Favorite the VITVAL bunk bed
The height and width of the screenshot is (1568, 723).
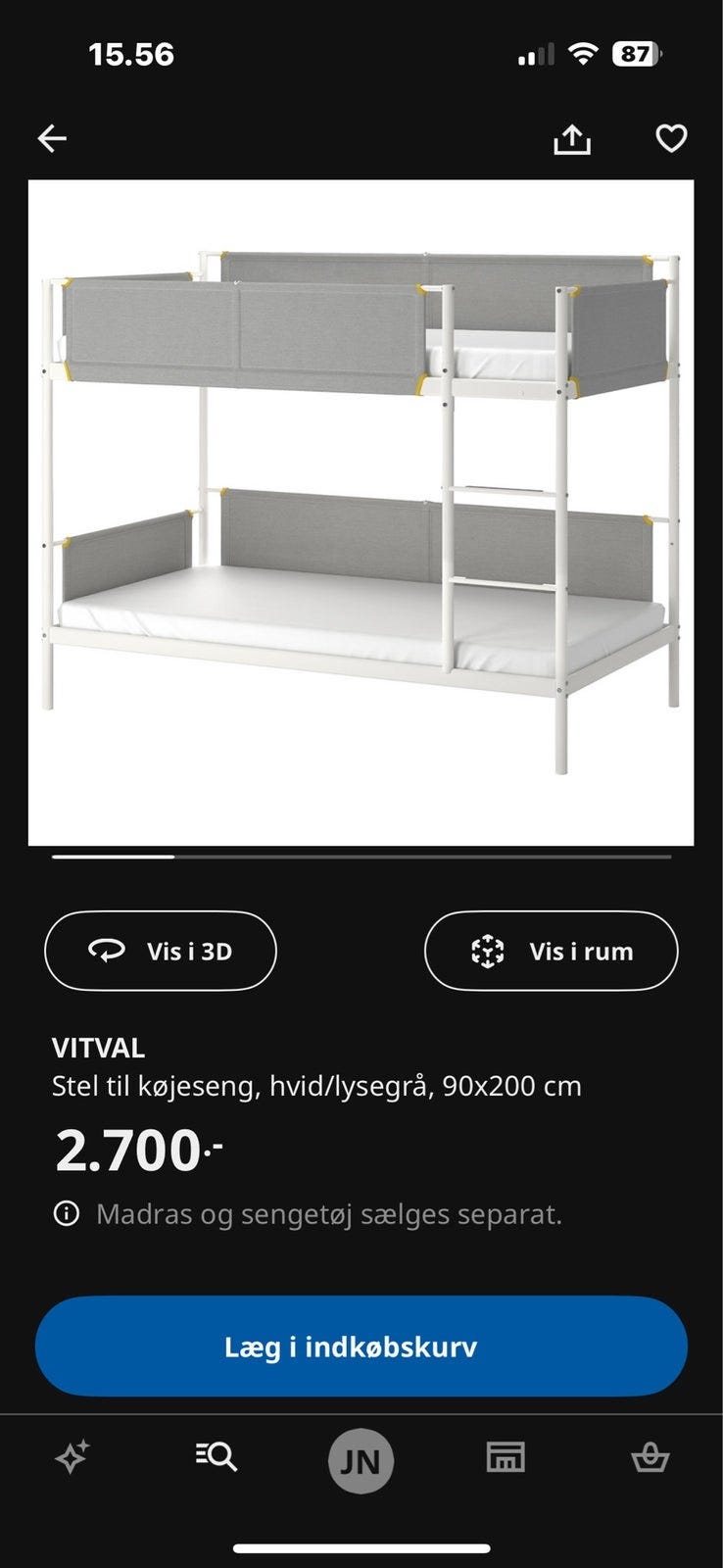[671, 138]
